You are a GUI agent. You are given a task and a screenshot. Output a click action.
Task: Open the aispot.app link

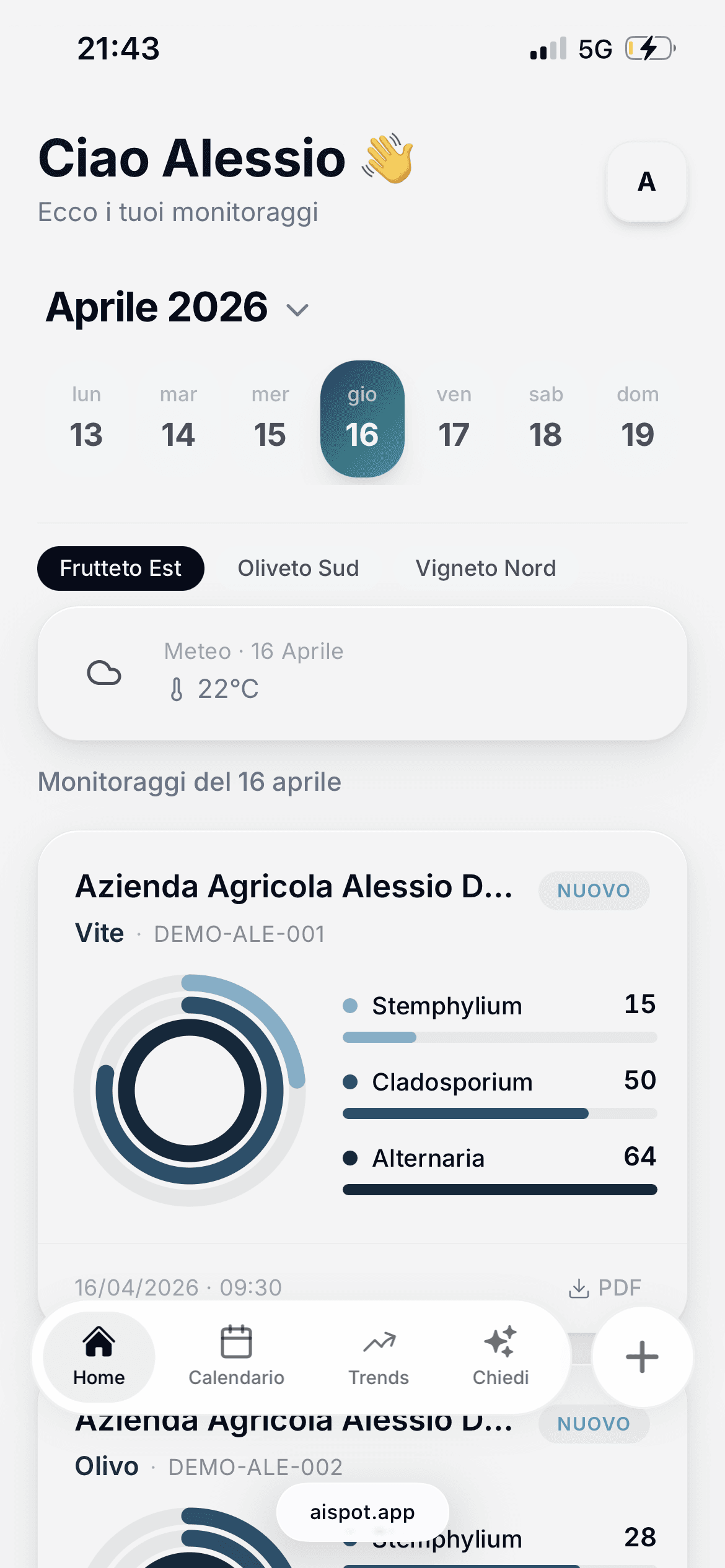pyautogui.click(x=361, y=1513)
